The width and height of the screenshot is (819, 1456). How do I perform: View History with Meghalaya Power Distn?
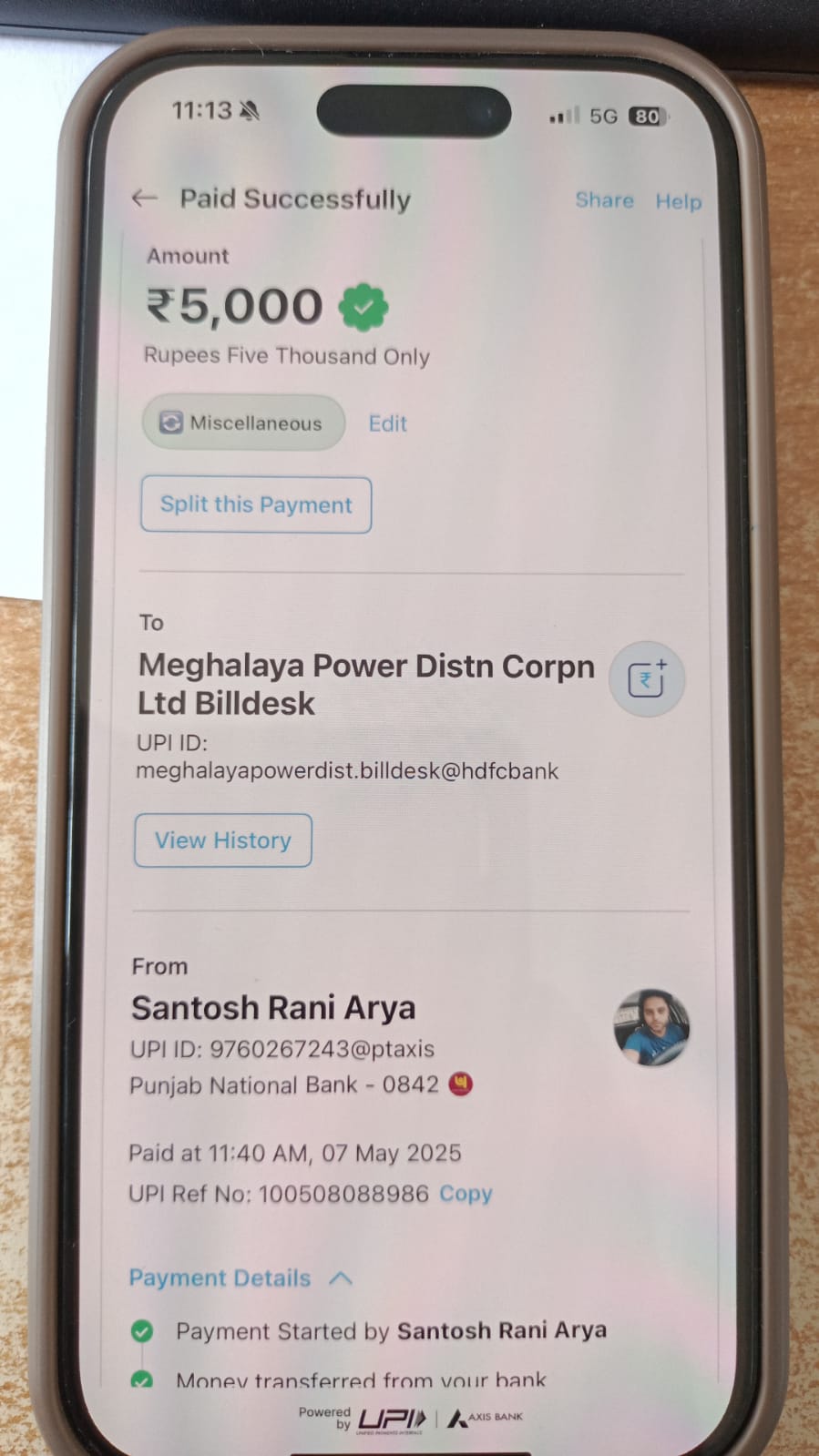pos(223,840)
